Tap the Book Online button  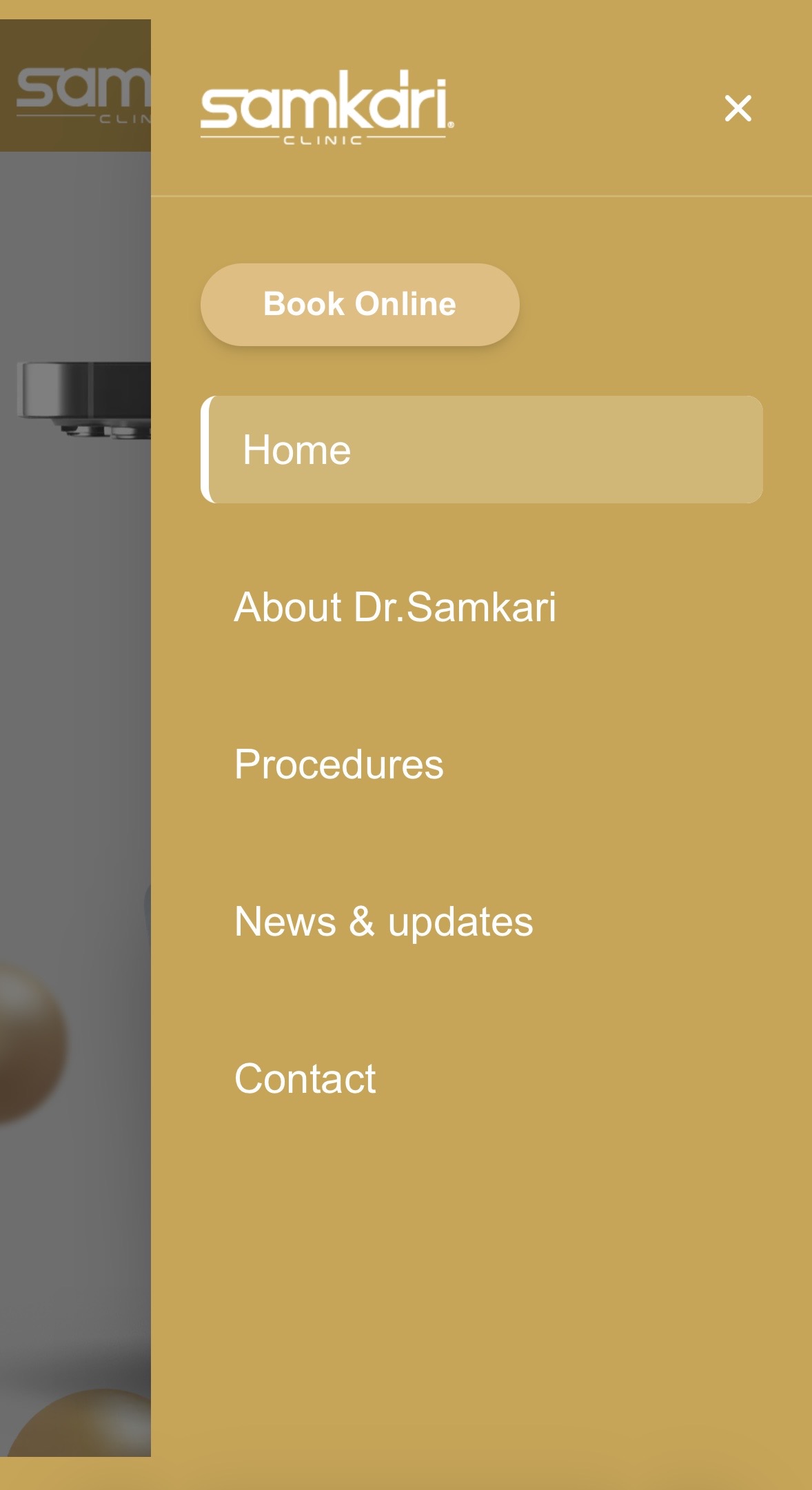(x=360, y=304)
